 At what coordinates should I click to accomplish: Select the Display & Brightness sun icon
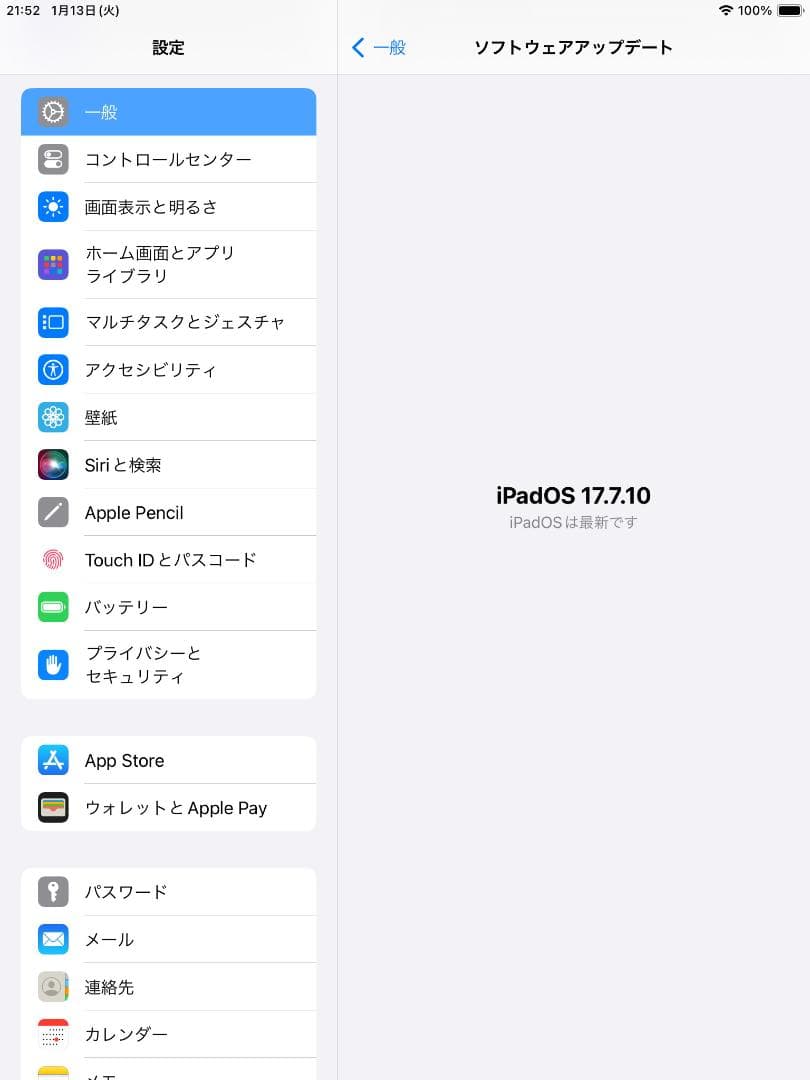click(x=53, y=207)
